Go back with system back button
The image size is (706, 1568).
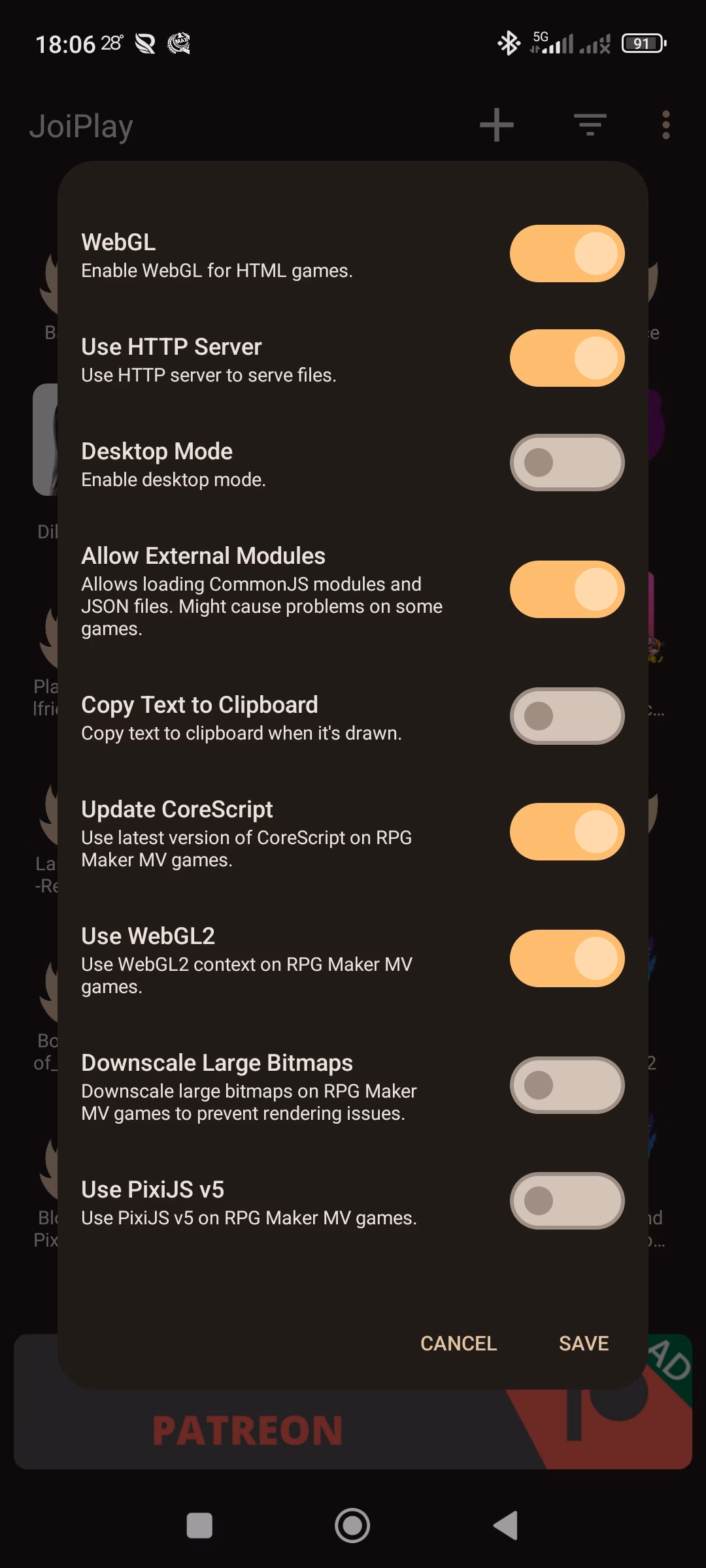tap(505, 1526)
